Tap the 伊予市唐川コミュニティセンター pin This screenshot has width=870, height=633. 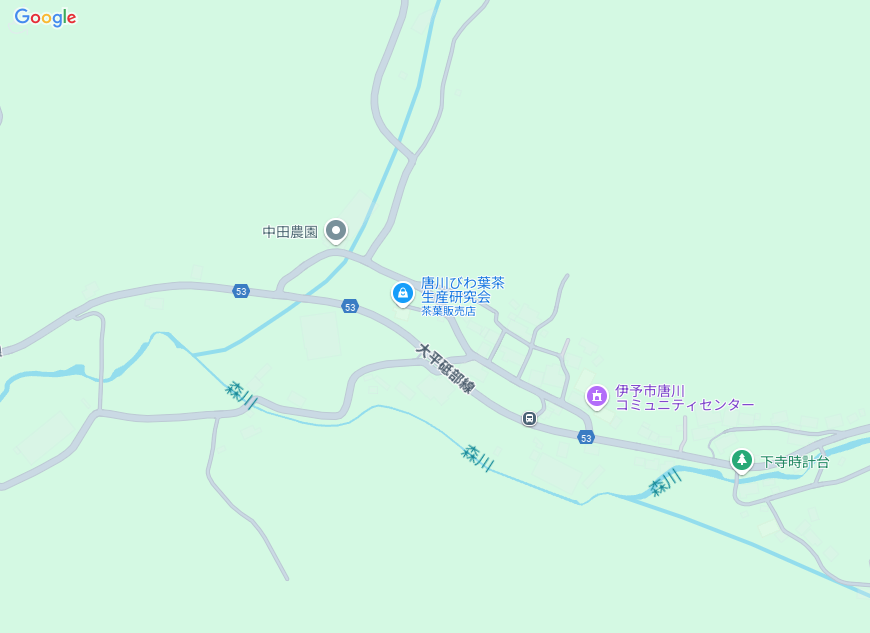597,396
